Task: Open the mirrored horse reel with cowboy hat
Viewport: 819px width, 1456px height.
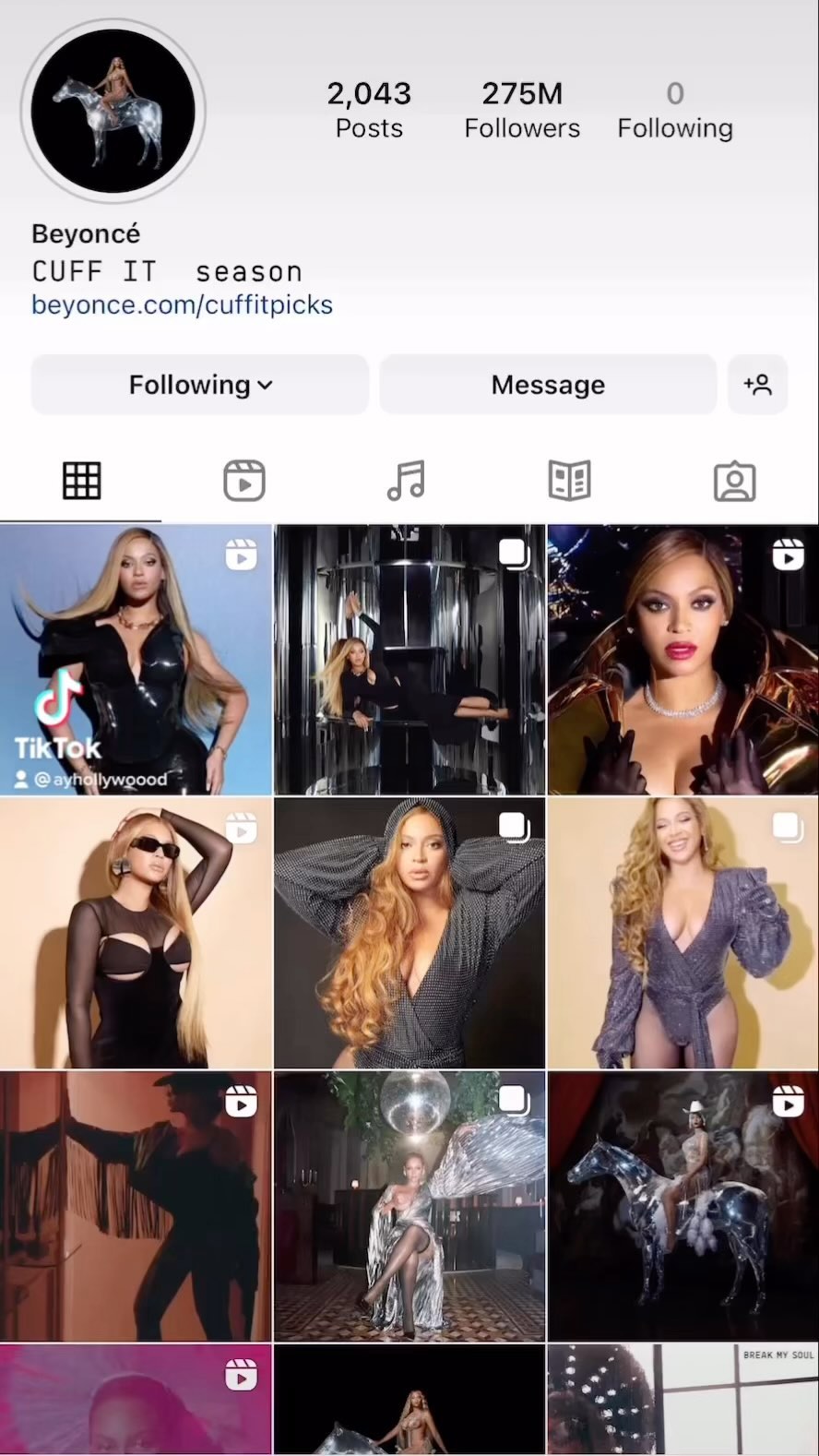Action: point(682,1206)
